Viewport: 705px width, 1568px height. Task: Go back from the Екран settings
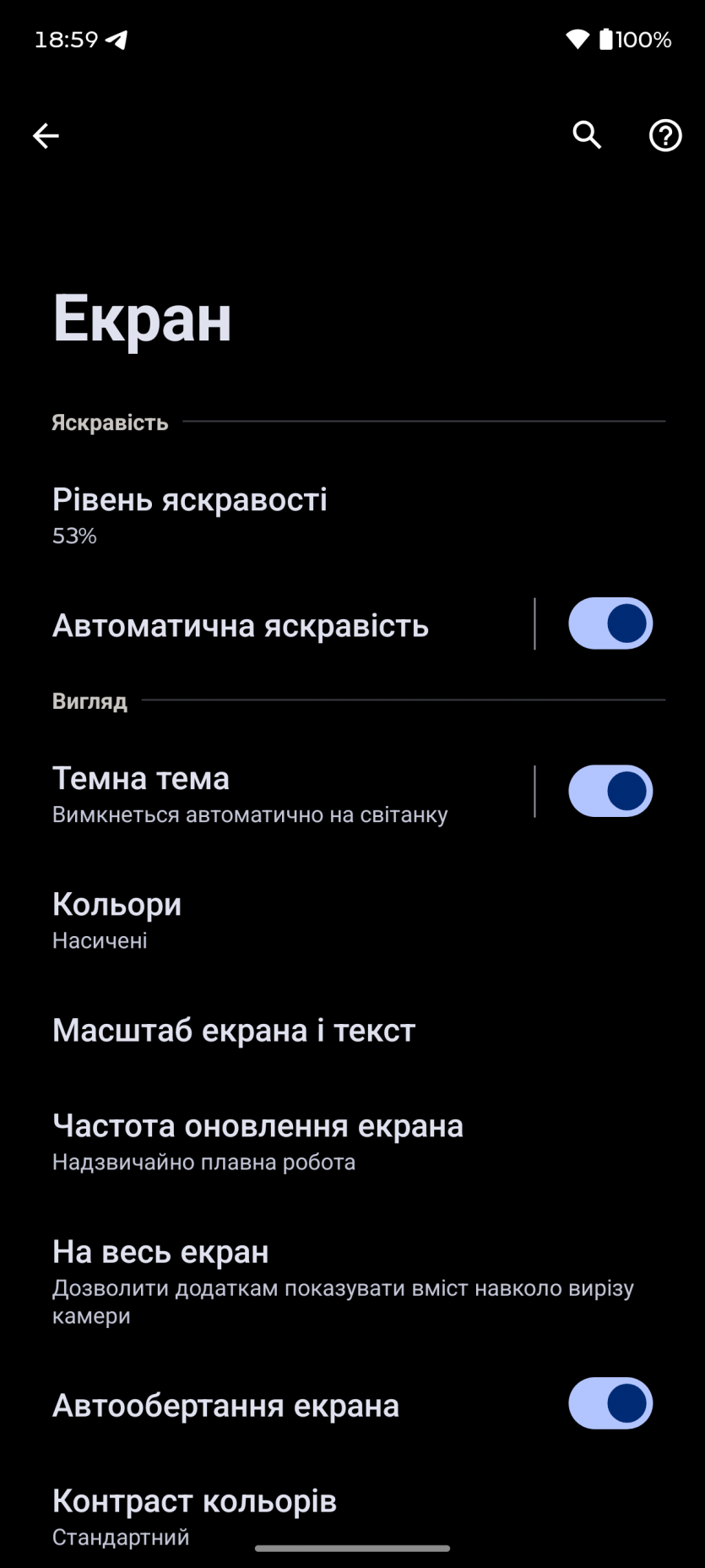point(46,135)
